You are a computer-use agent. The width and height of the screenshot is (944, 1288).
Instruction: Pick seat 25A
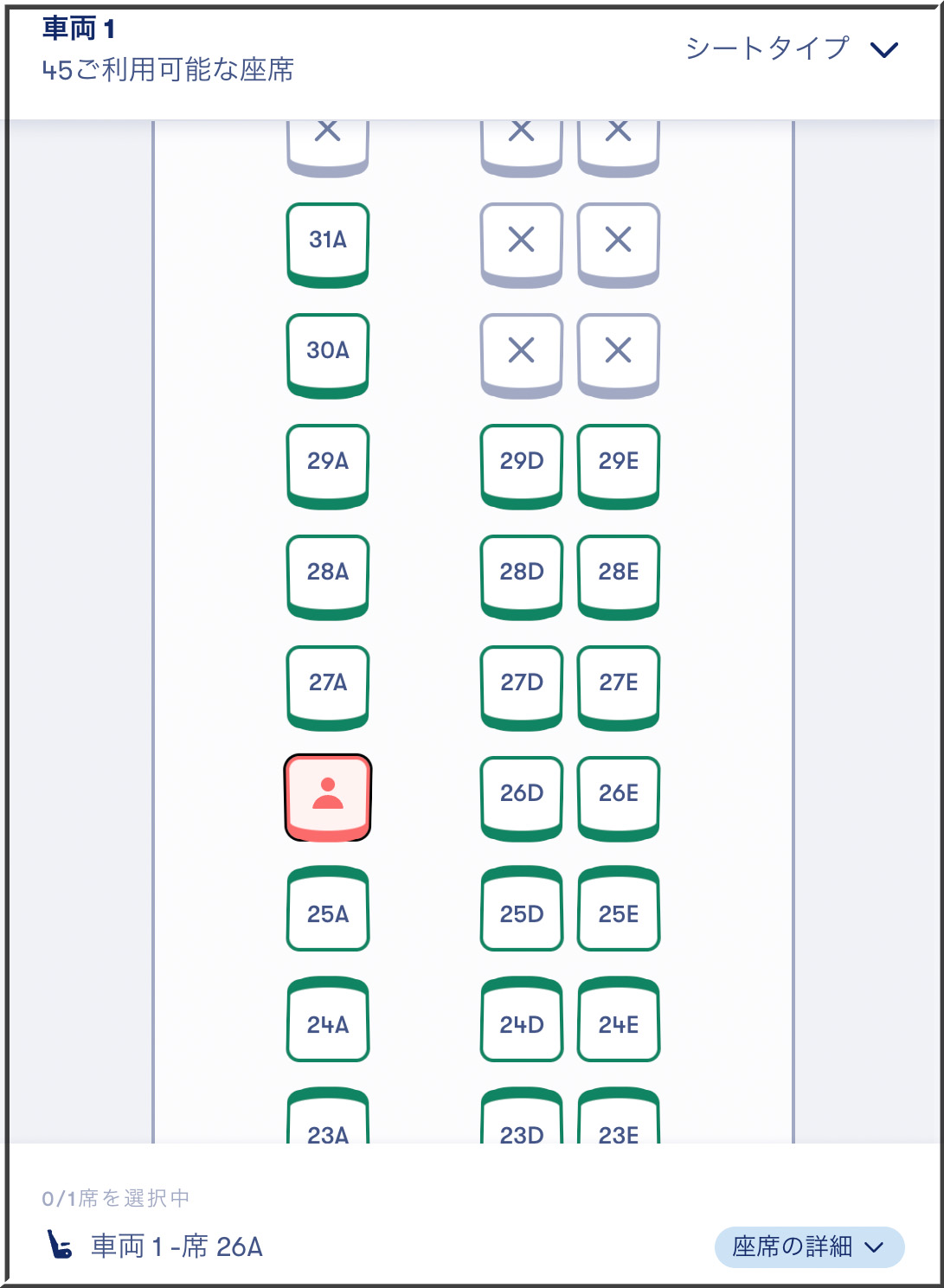(328, 911)
